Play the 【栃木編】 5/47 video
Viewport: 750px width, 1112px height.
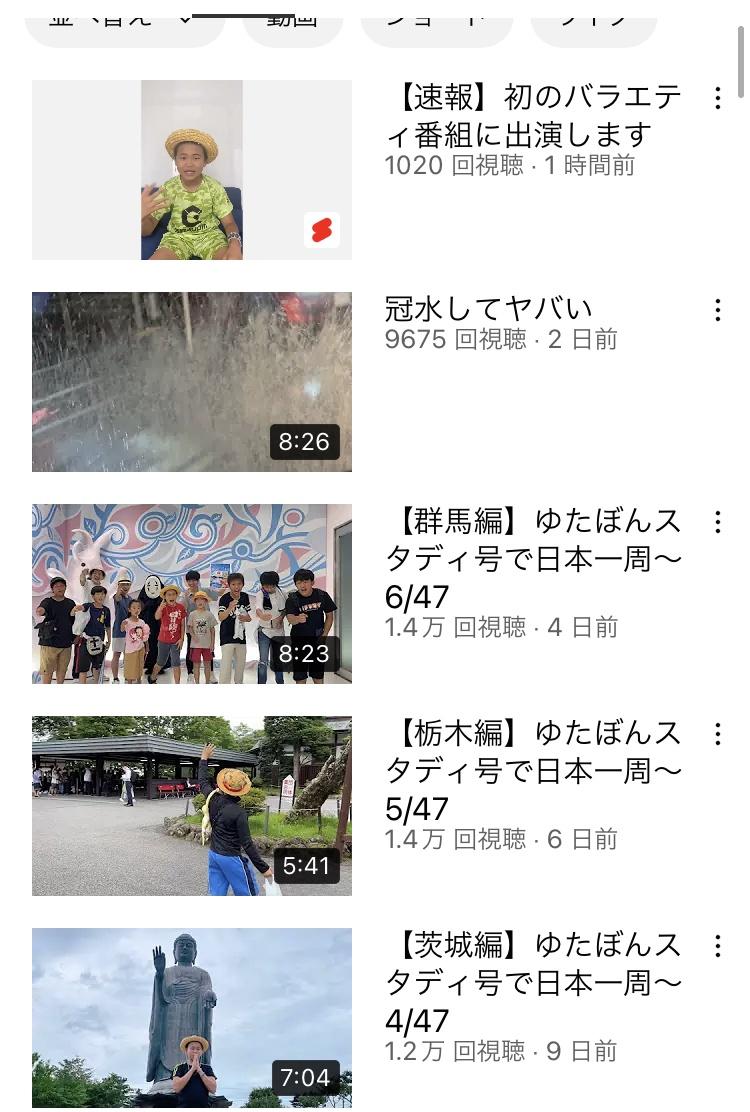[192, 806]
